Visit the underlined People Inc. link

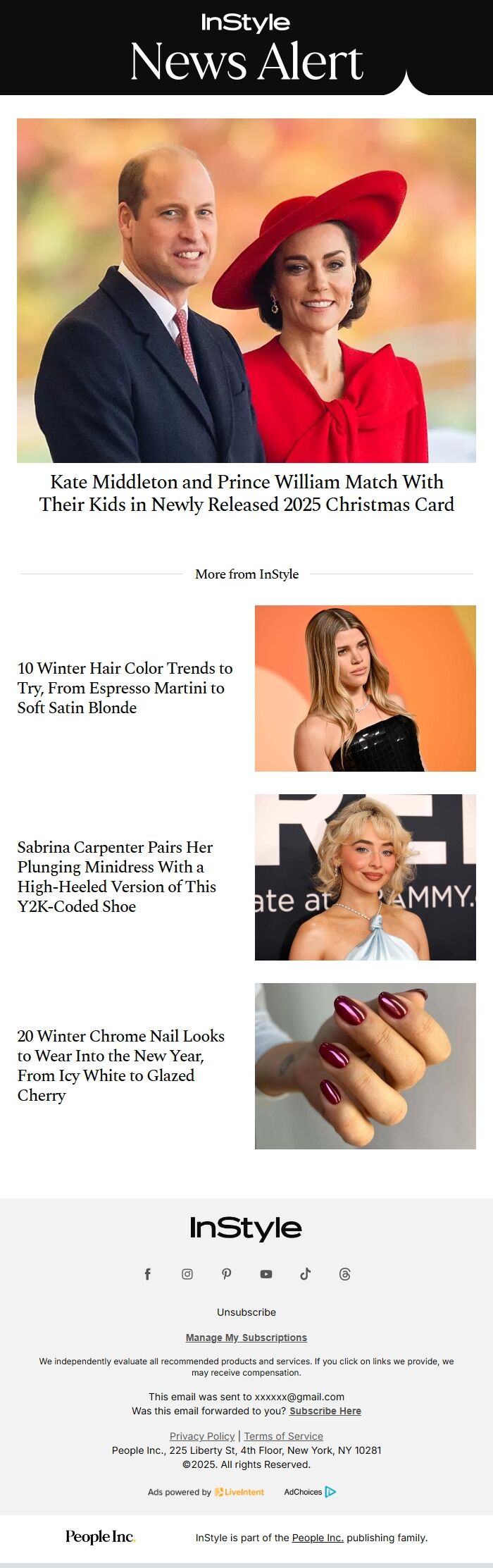click(x=318, y=1537)
